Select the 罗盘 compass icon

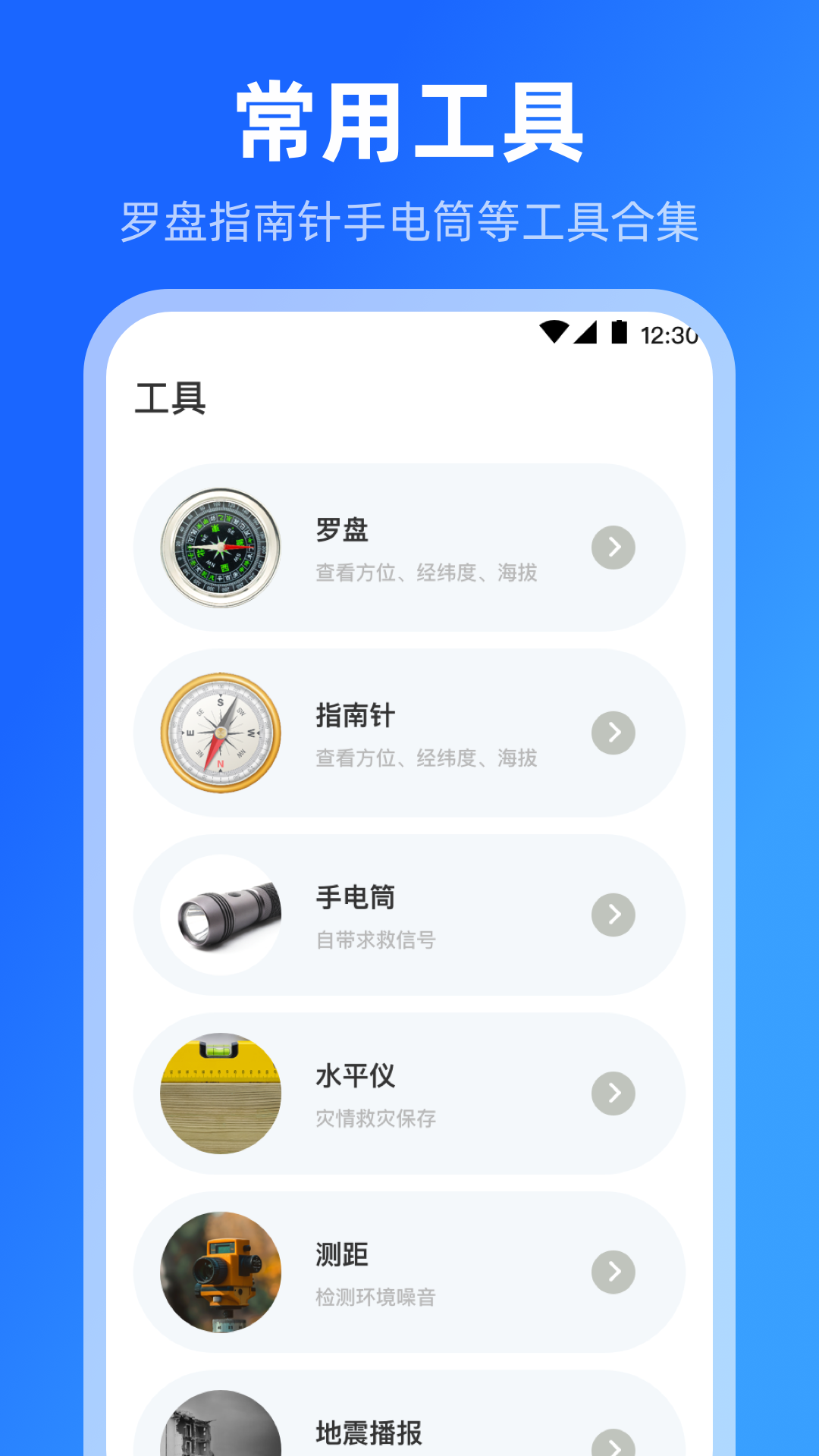pyautogui.click(x=221, y=548)
